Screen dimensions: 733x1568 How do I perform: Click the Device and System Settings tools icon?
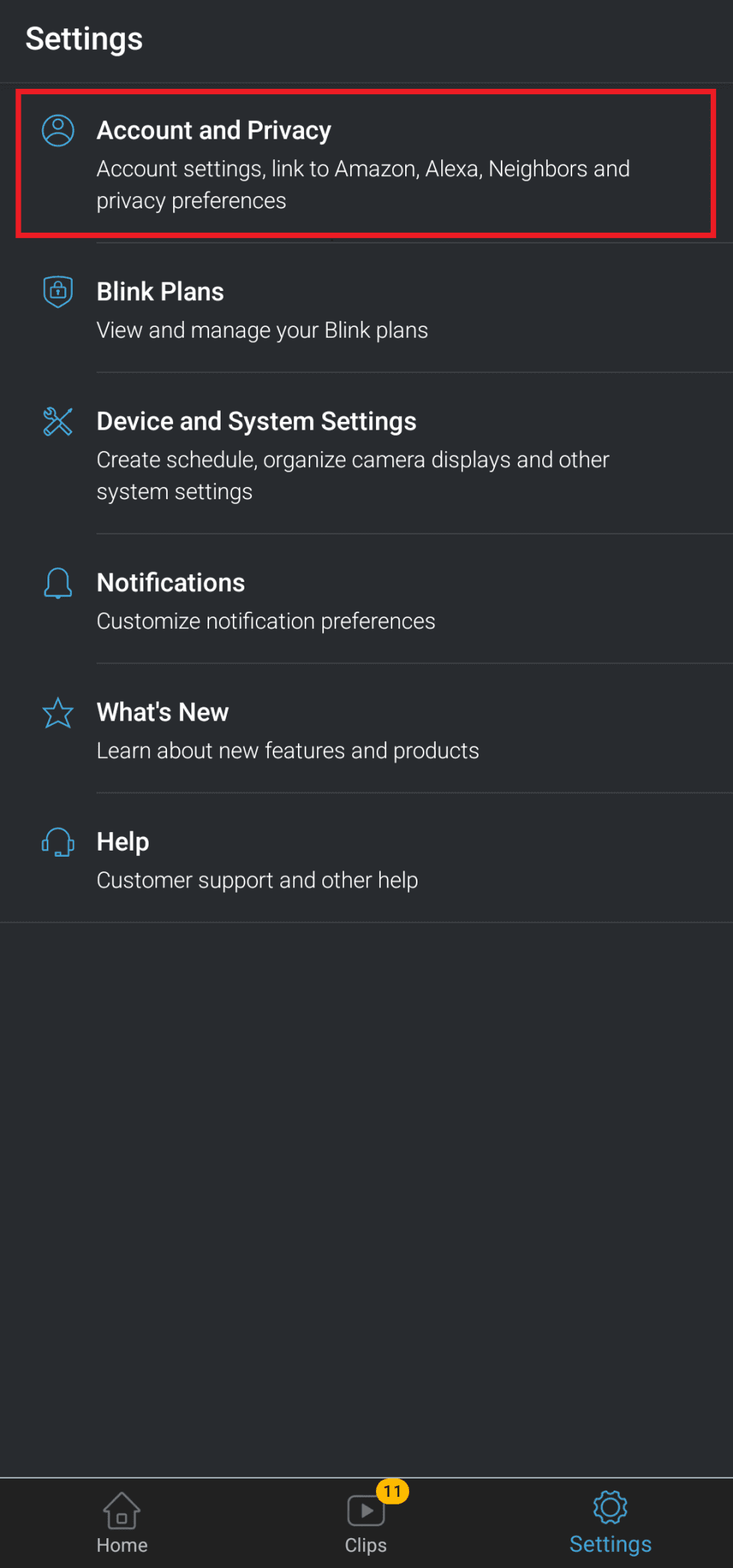(57, 421)
